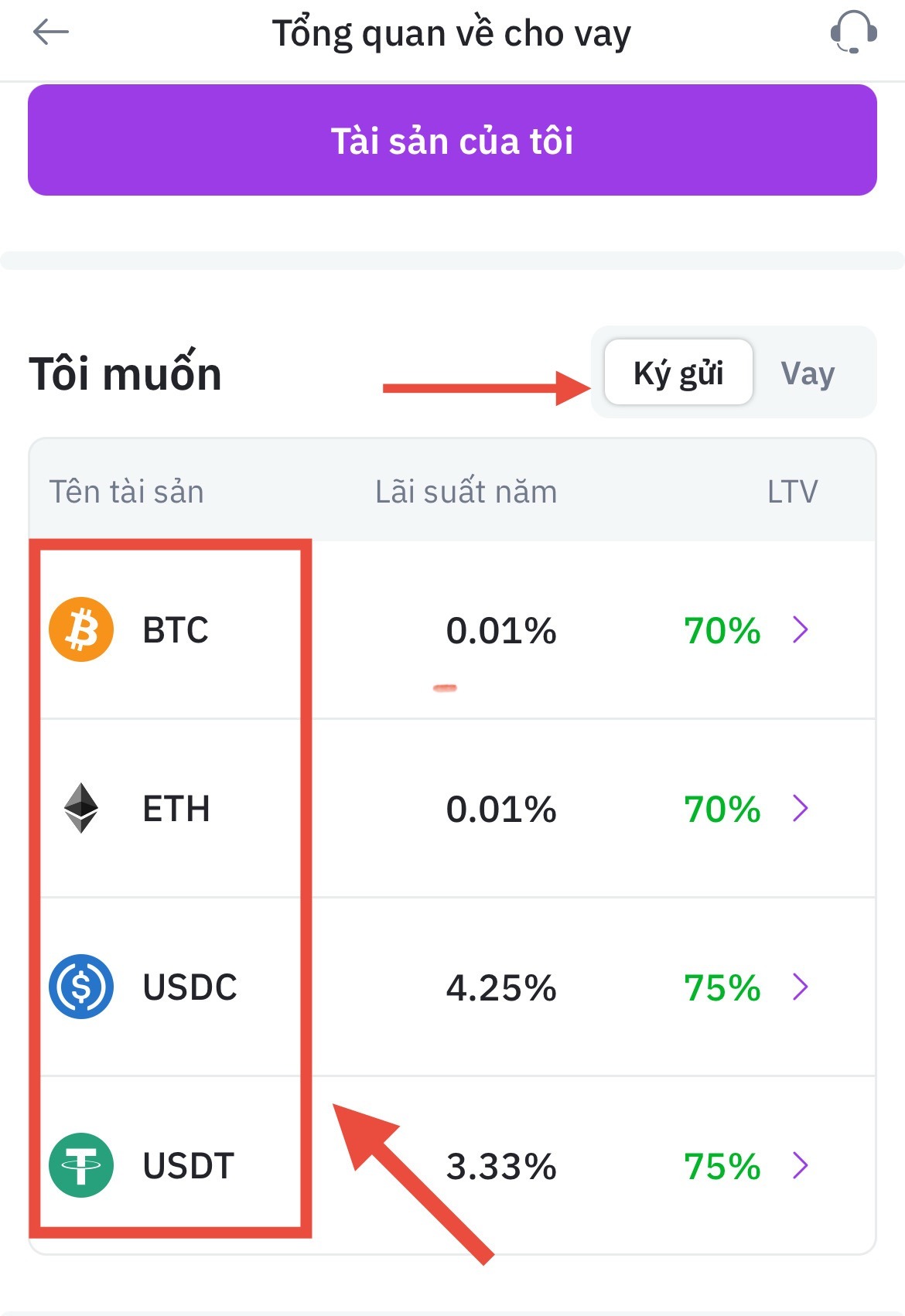The height and width of the screenshot is (1316, 905).
Task: Open the BTC asset row
Action: [x=452, y=629]
